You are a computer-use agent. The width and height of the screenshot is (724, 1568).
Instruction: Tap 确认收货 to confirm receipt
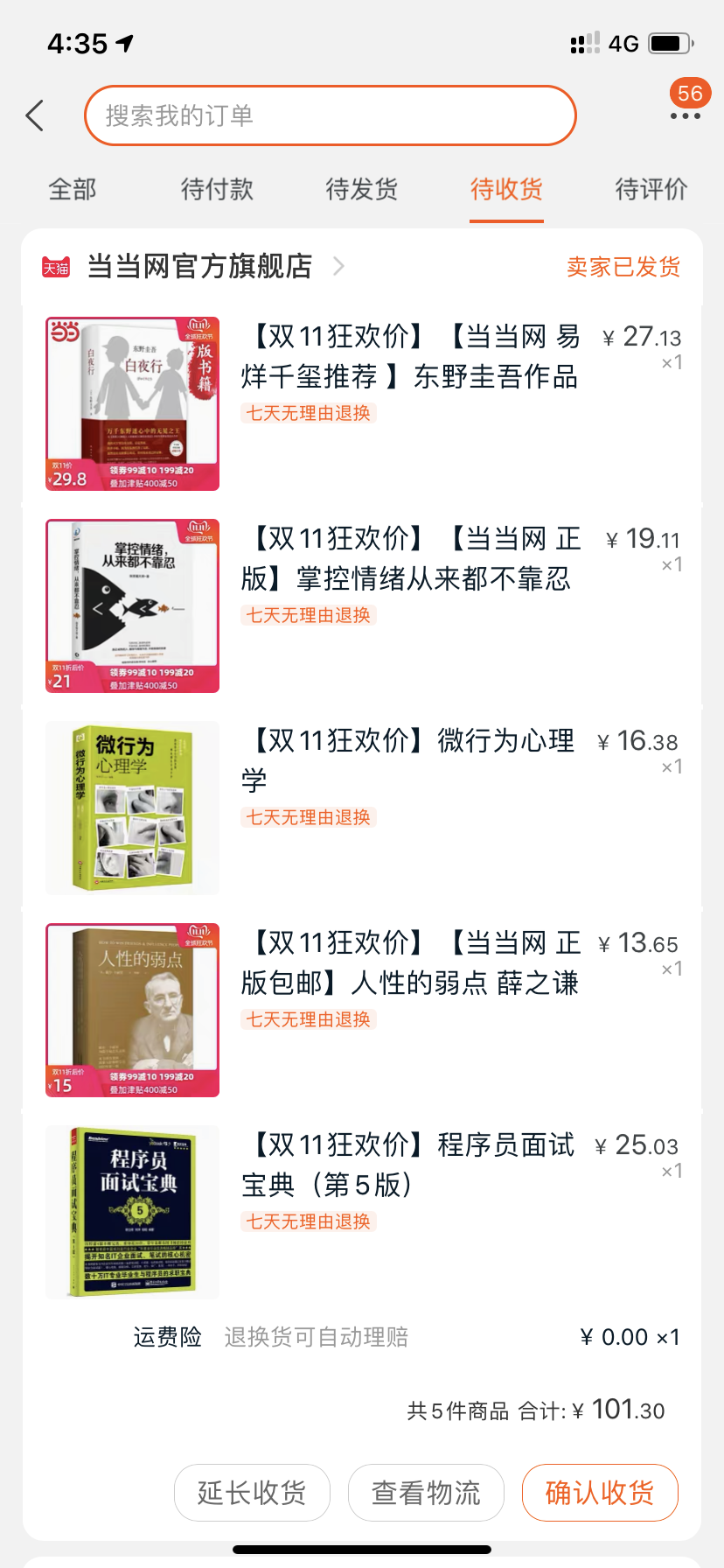coord(600,1493)
